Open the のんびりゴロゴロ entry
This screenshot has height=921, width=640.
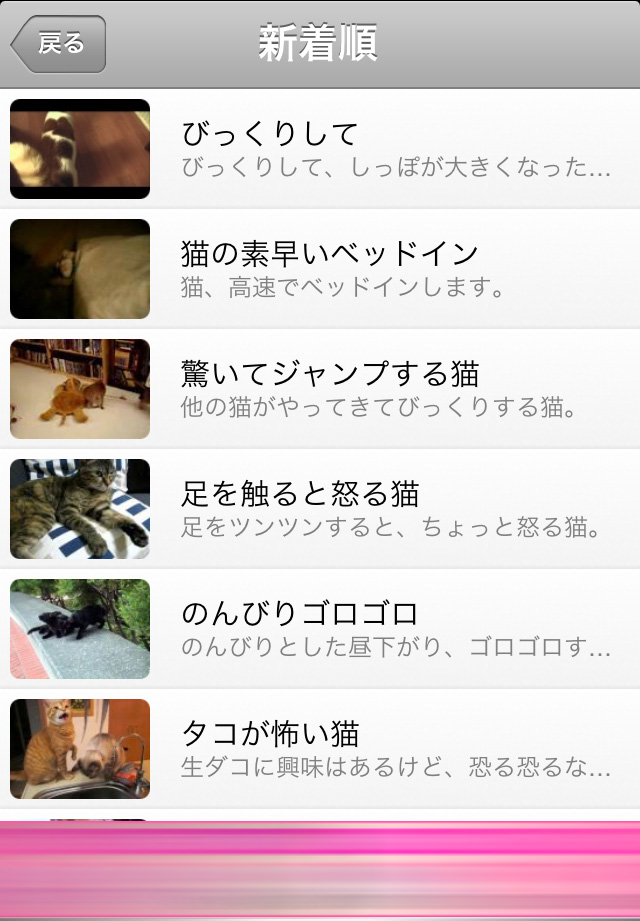pyautogui.click(x=320, y=628)
